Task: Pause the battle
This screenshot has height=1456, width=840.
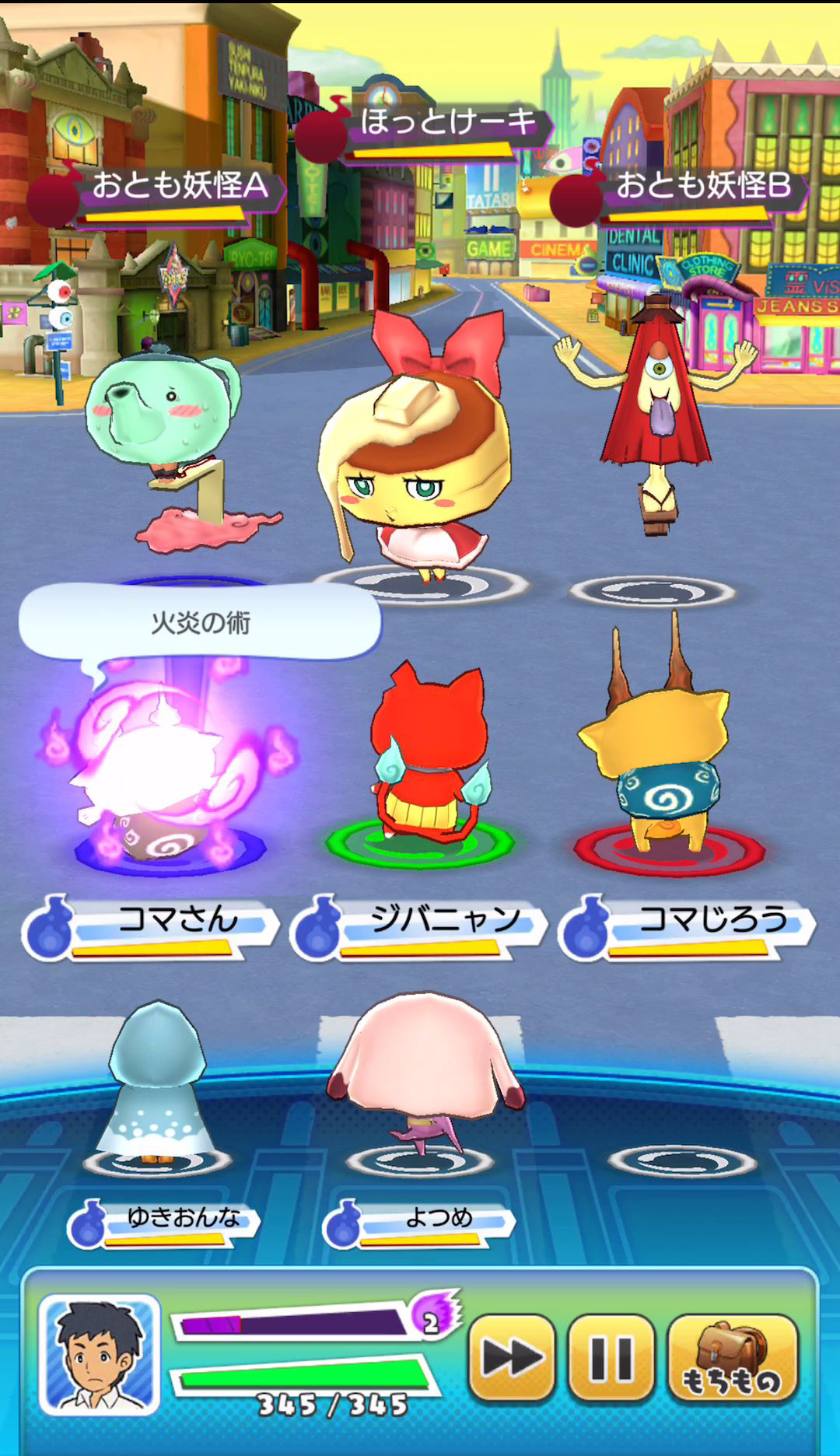Action: 611,1359
